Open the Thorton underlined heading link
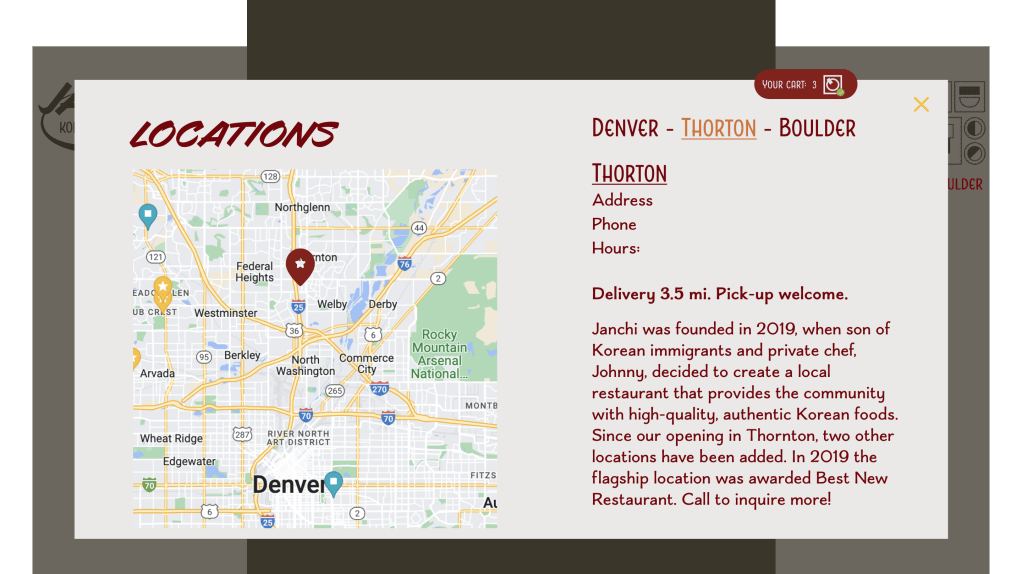 click(x=629, y=173)
